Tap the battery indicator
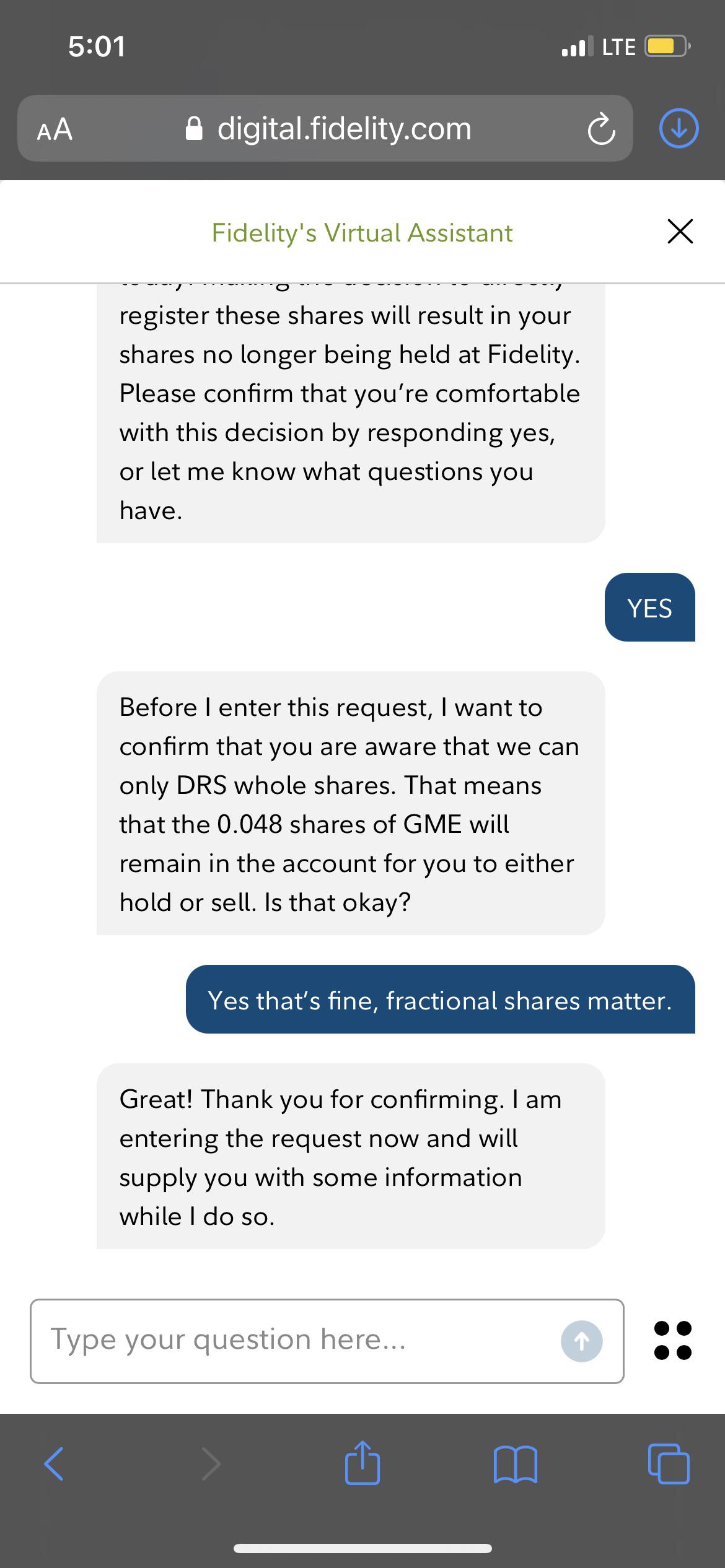This screenshot has height=1568, width=725. tap(664, 45)
